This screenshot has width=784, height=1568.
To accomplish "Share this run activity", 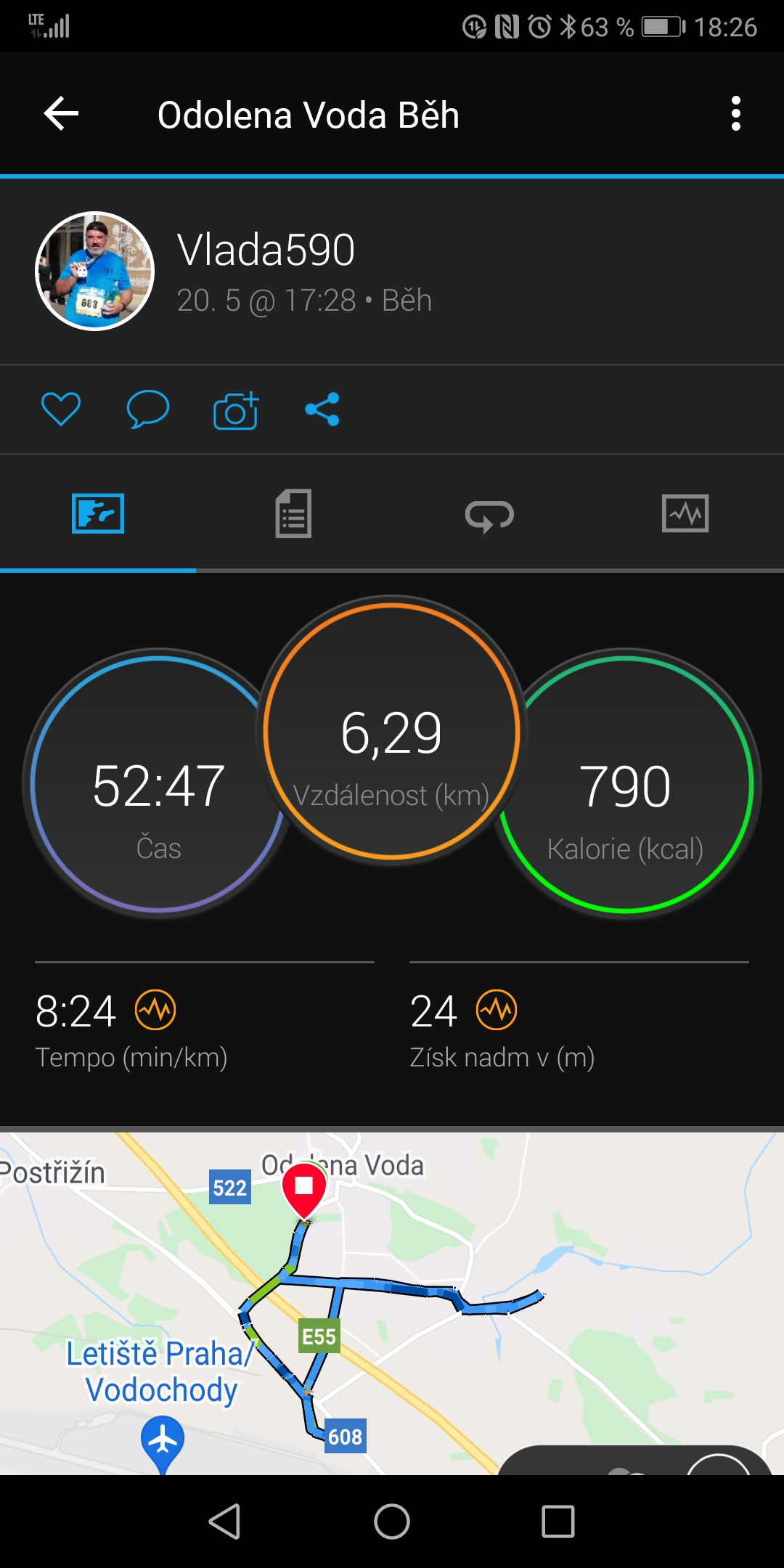I will (322, 409).
